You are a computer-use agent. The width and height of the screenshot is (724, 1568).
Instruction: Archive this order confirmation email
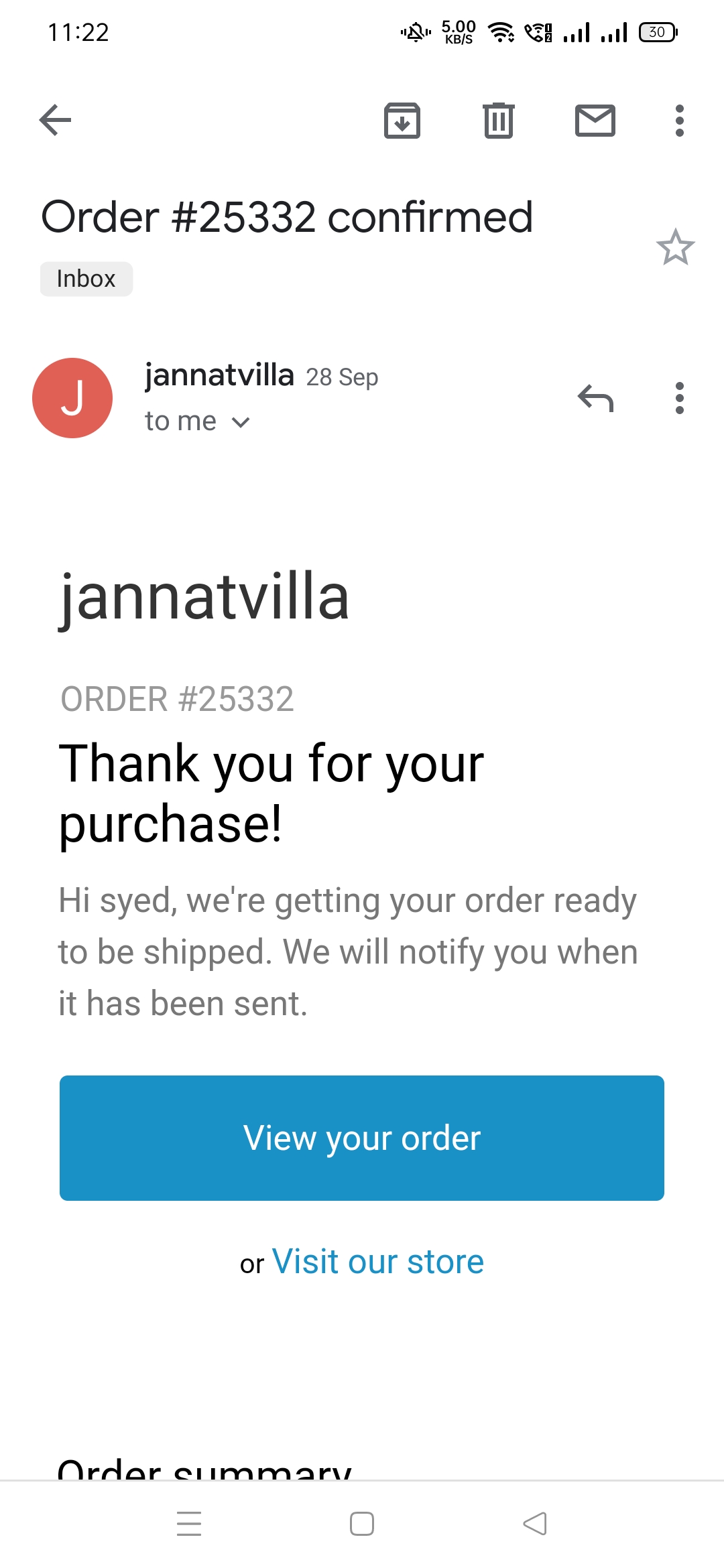coord(402,121)
